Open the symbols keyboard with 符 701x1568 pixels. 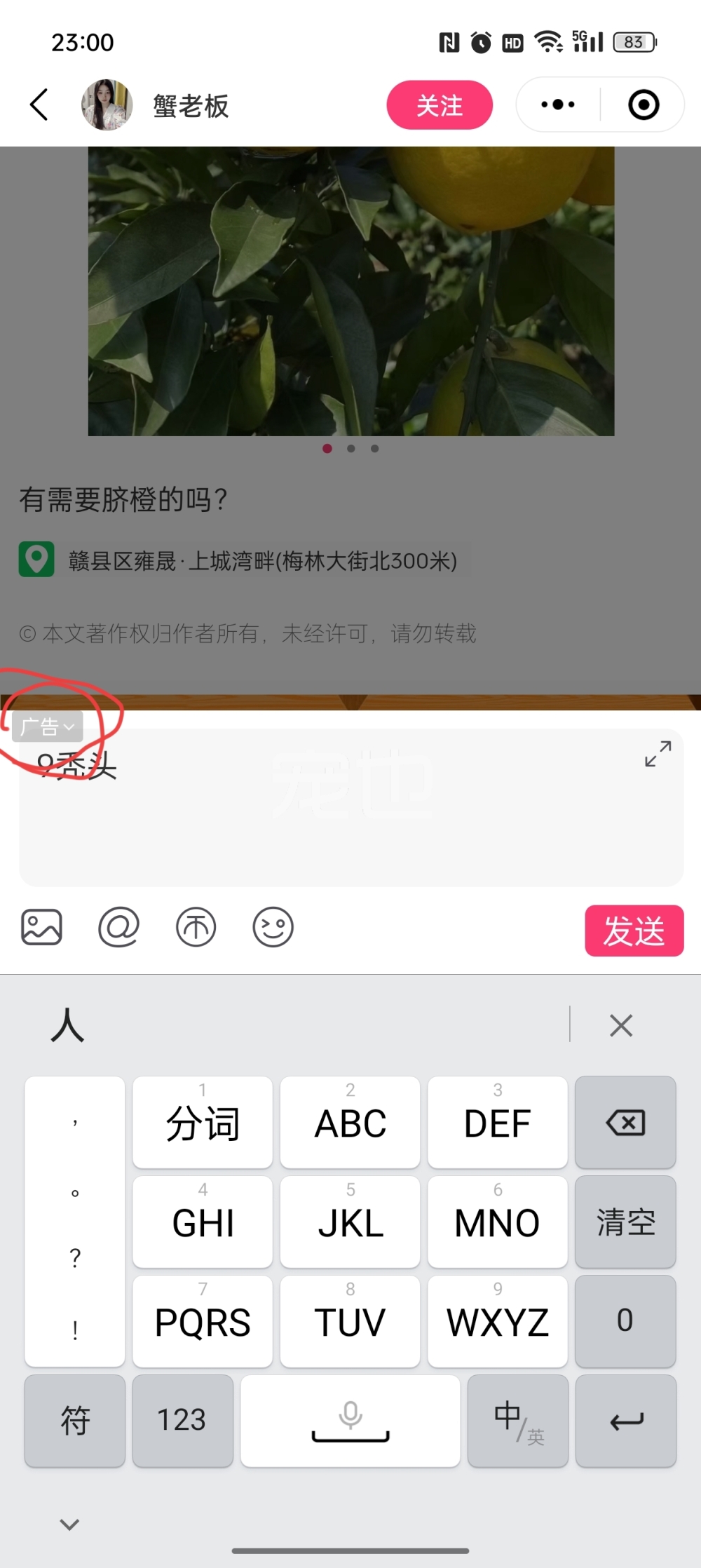coord(75,1421)
